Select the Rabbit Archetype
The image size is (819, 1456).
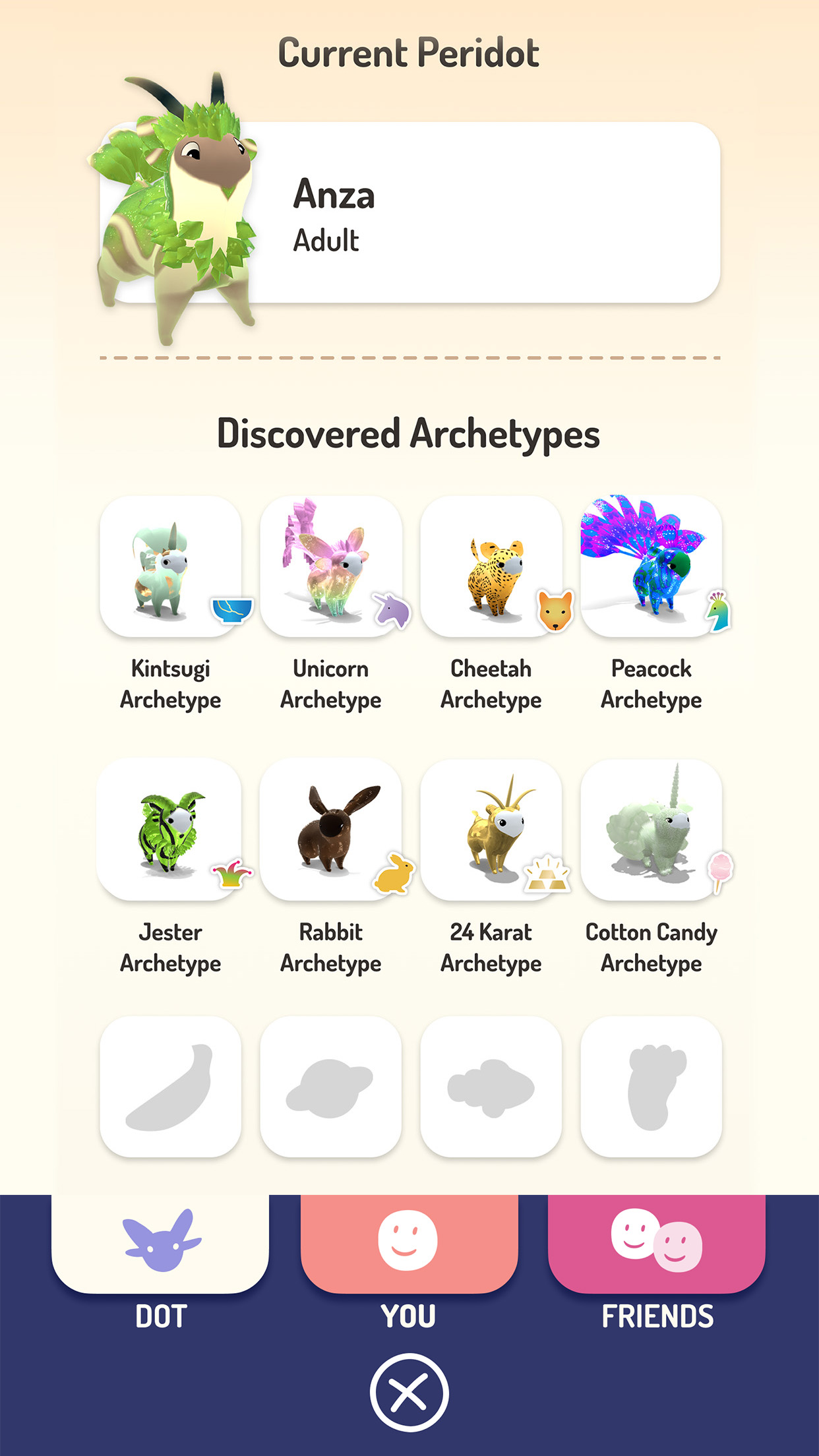[331, 830]
